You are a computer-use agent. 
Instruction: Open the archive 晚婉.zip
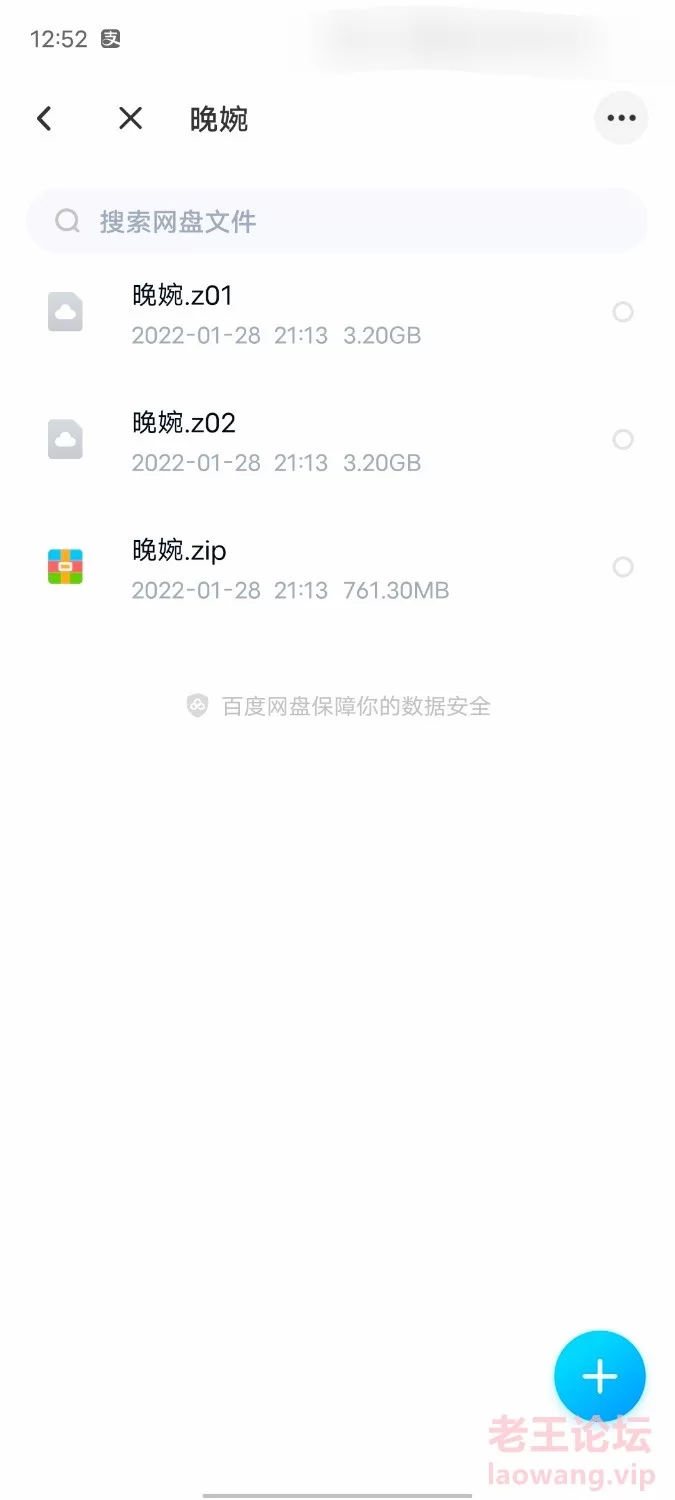pos(337,568)
